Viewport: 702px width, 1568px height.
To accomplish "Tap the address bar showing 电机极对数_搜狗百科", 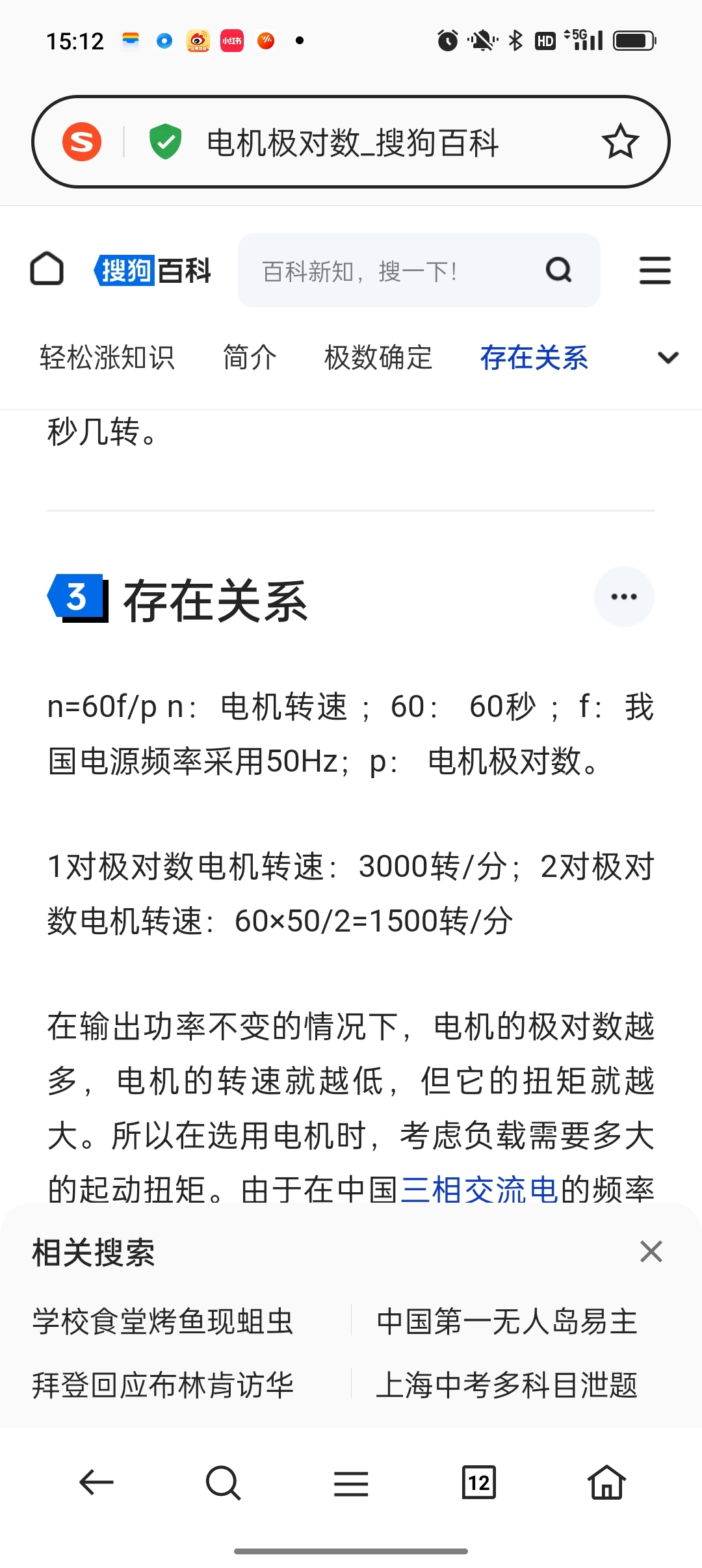I will [x=351, y=142].
